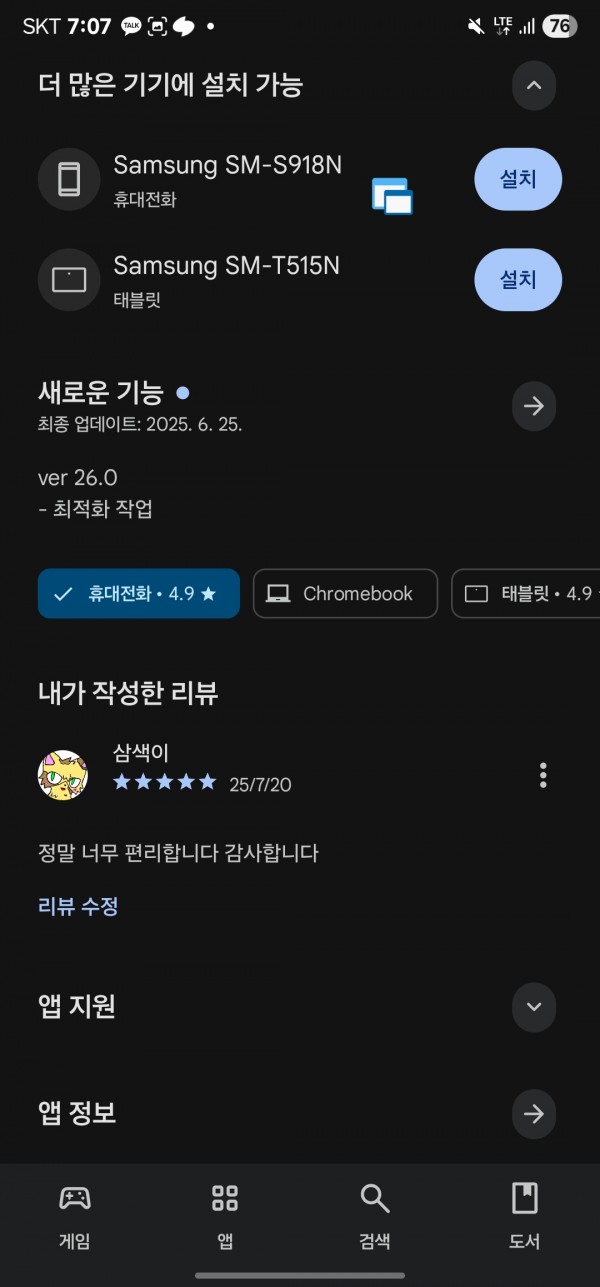
Task: Expand the 앱 지원 section
Action: point(533,1007)
